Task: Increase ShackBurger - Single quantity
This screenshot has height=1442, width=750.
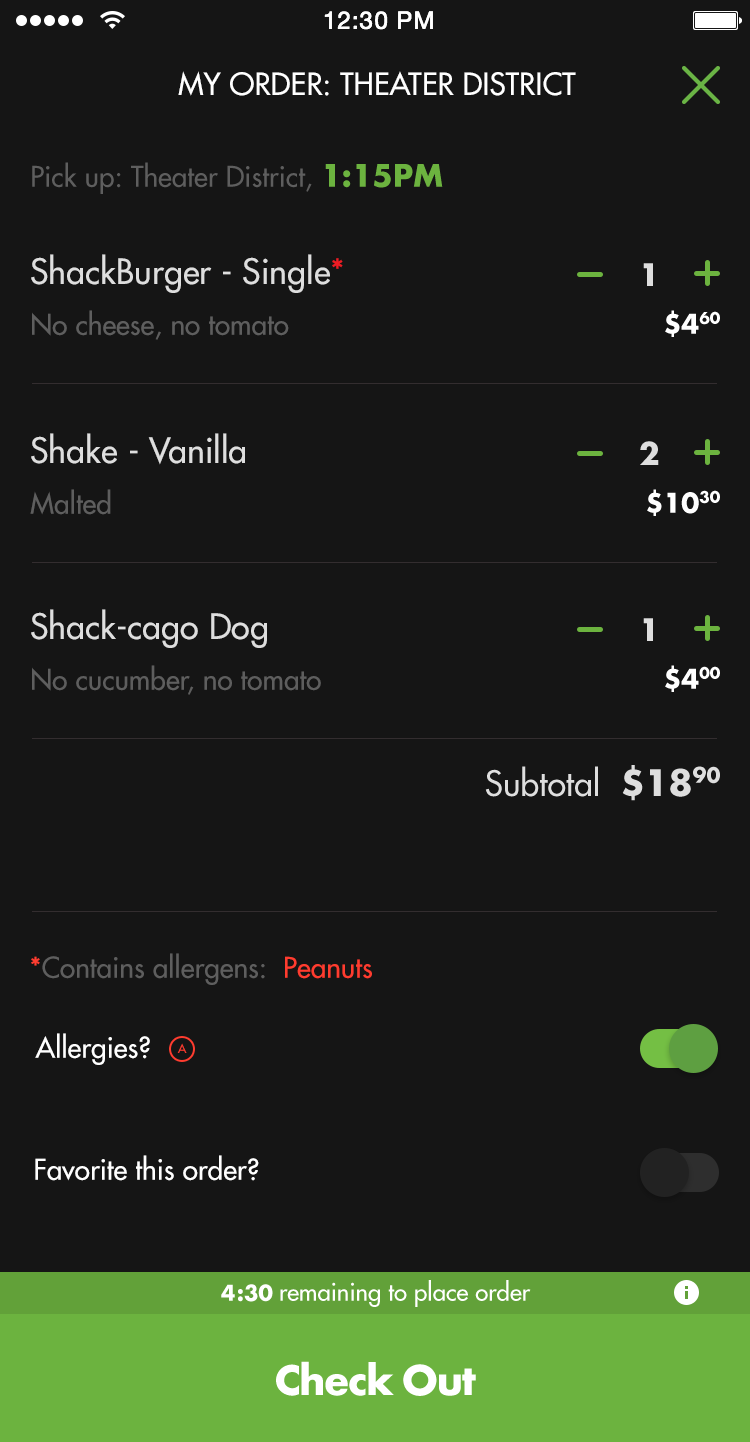Action: pyautogui.click(x=707, y=274)
